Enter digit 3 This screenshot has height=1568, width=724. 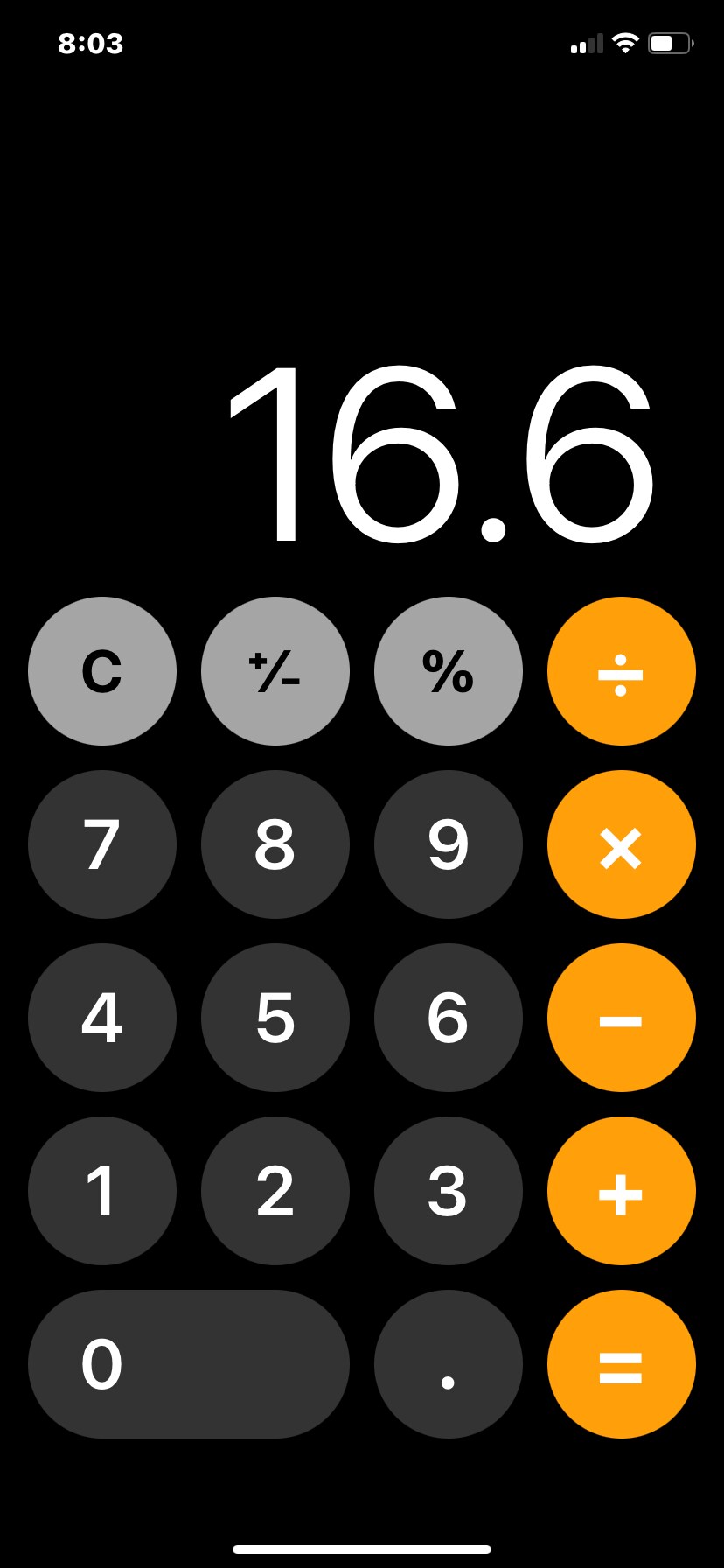click(x=448, y=1191)
